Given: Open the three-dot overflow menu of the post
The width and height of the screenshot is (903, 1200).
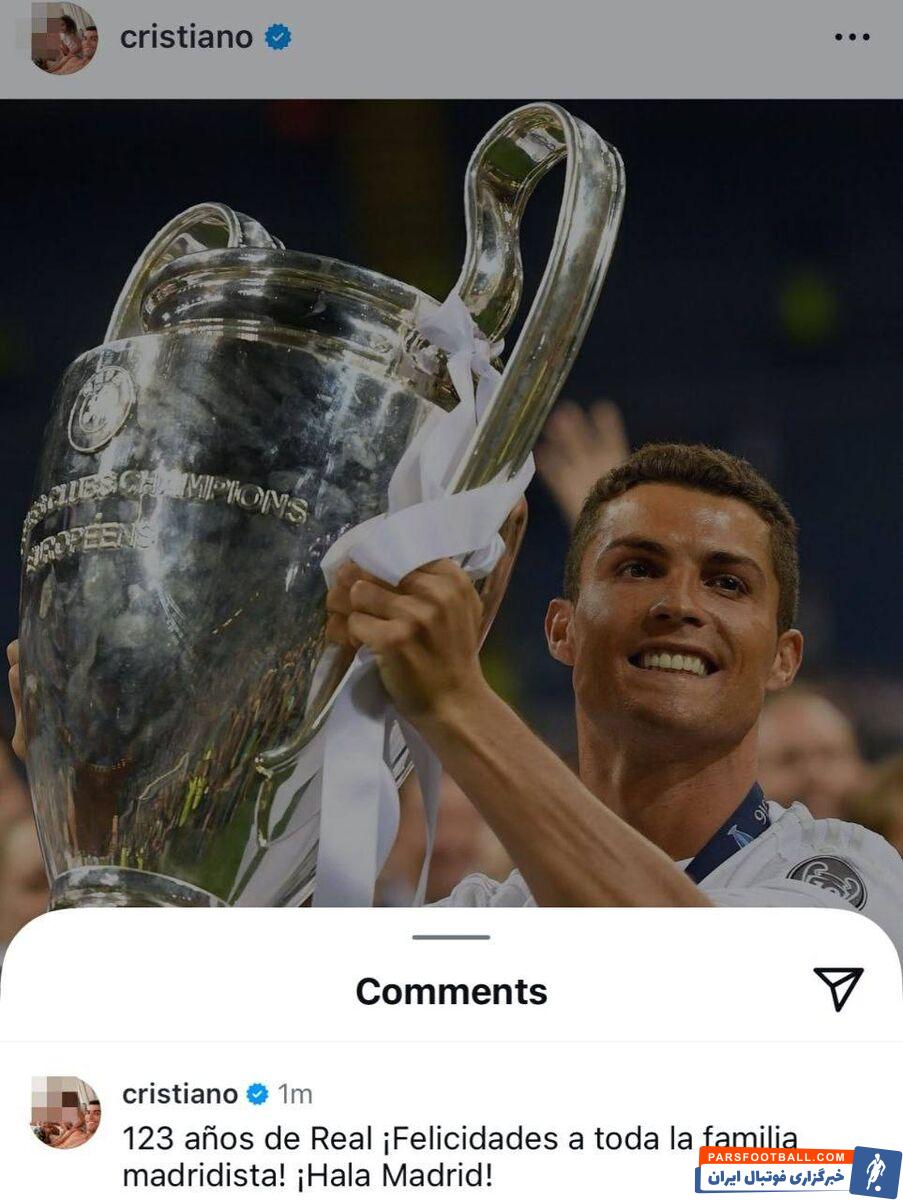Looking at the screenshot, I should pyautogui.click(x=852, y=38).
